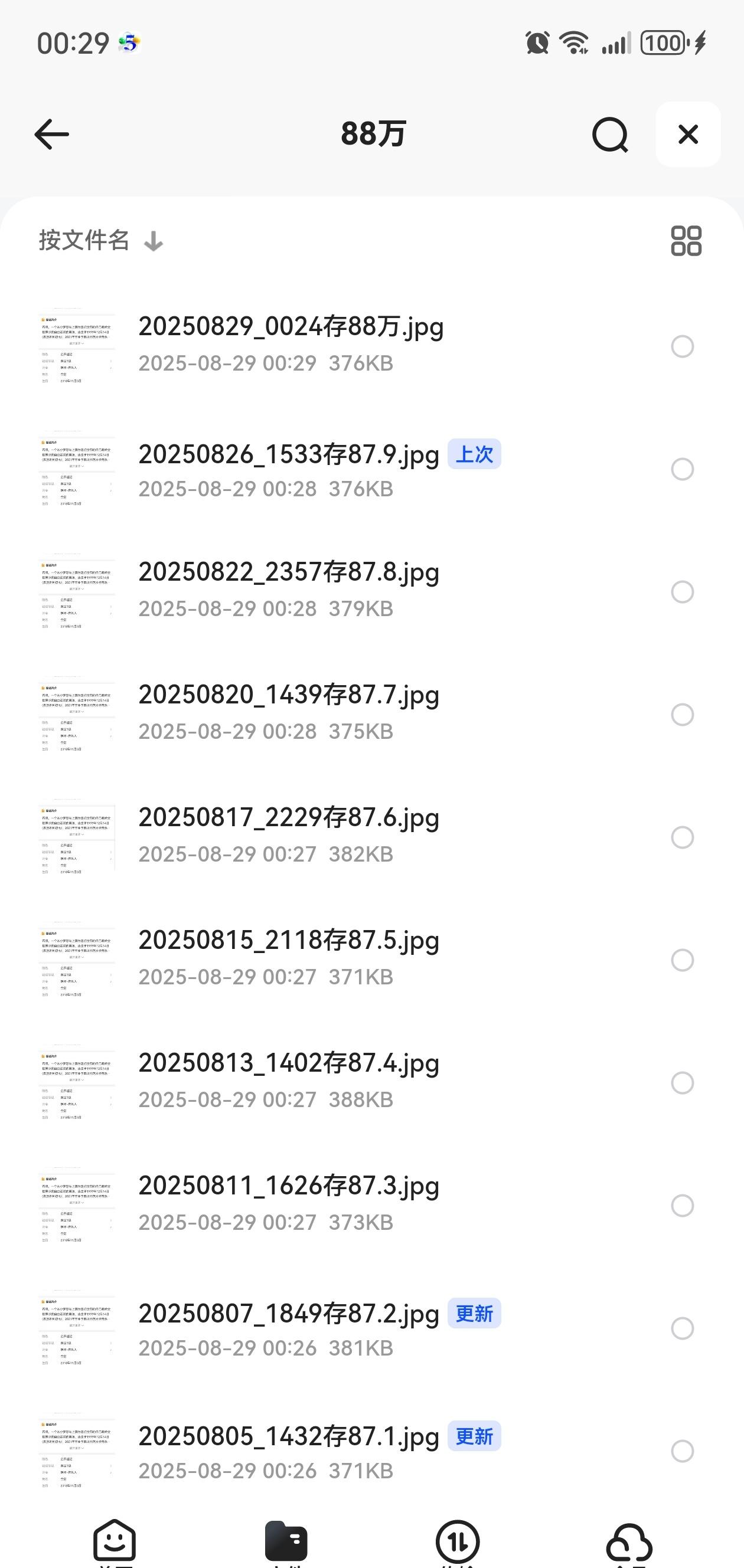Tap the folder tab in bottom bar
The image size is (744, 1568).
coord(286,1542)
